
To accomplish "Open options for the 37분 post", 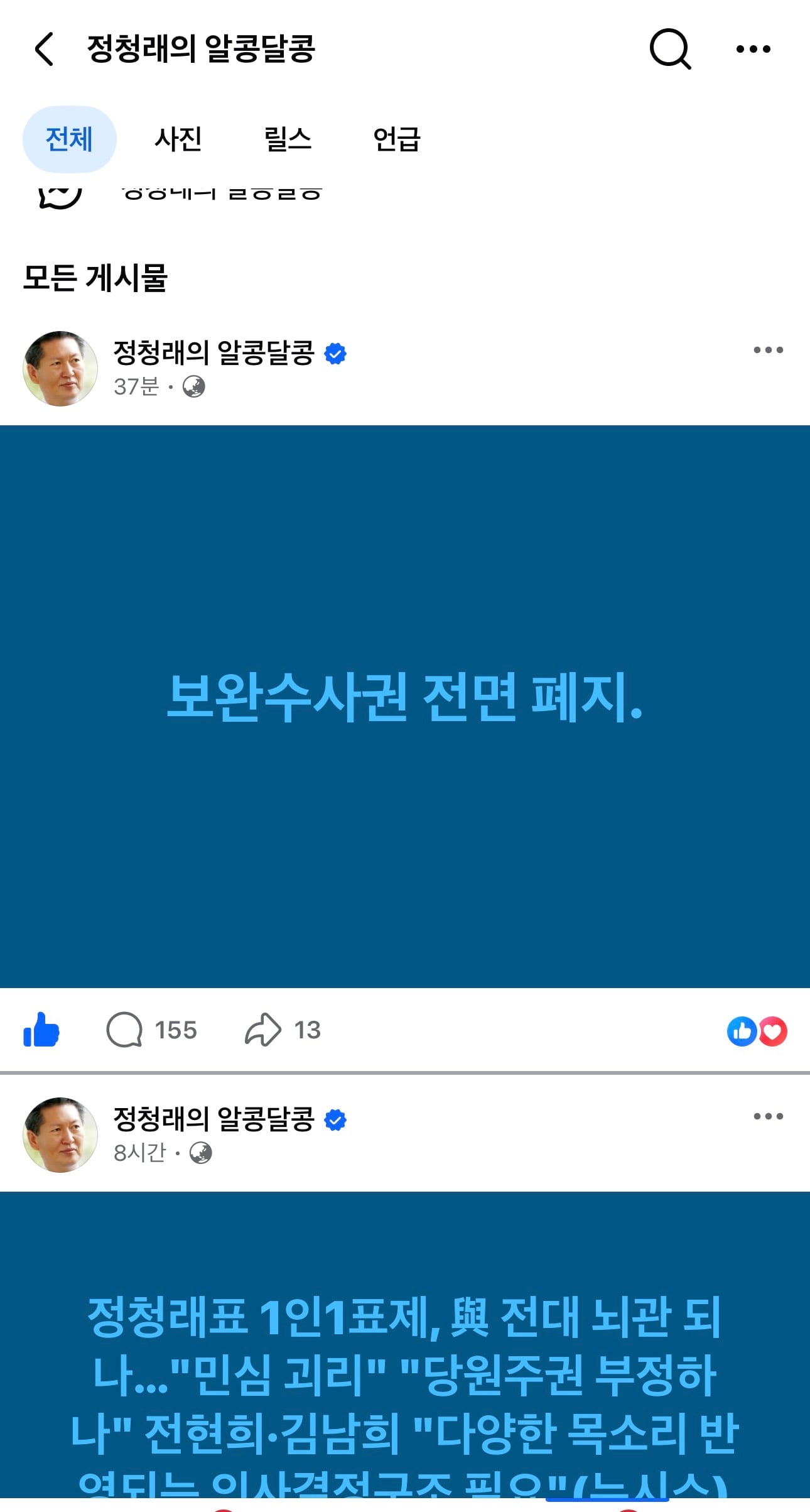I will tap(768, 350).
